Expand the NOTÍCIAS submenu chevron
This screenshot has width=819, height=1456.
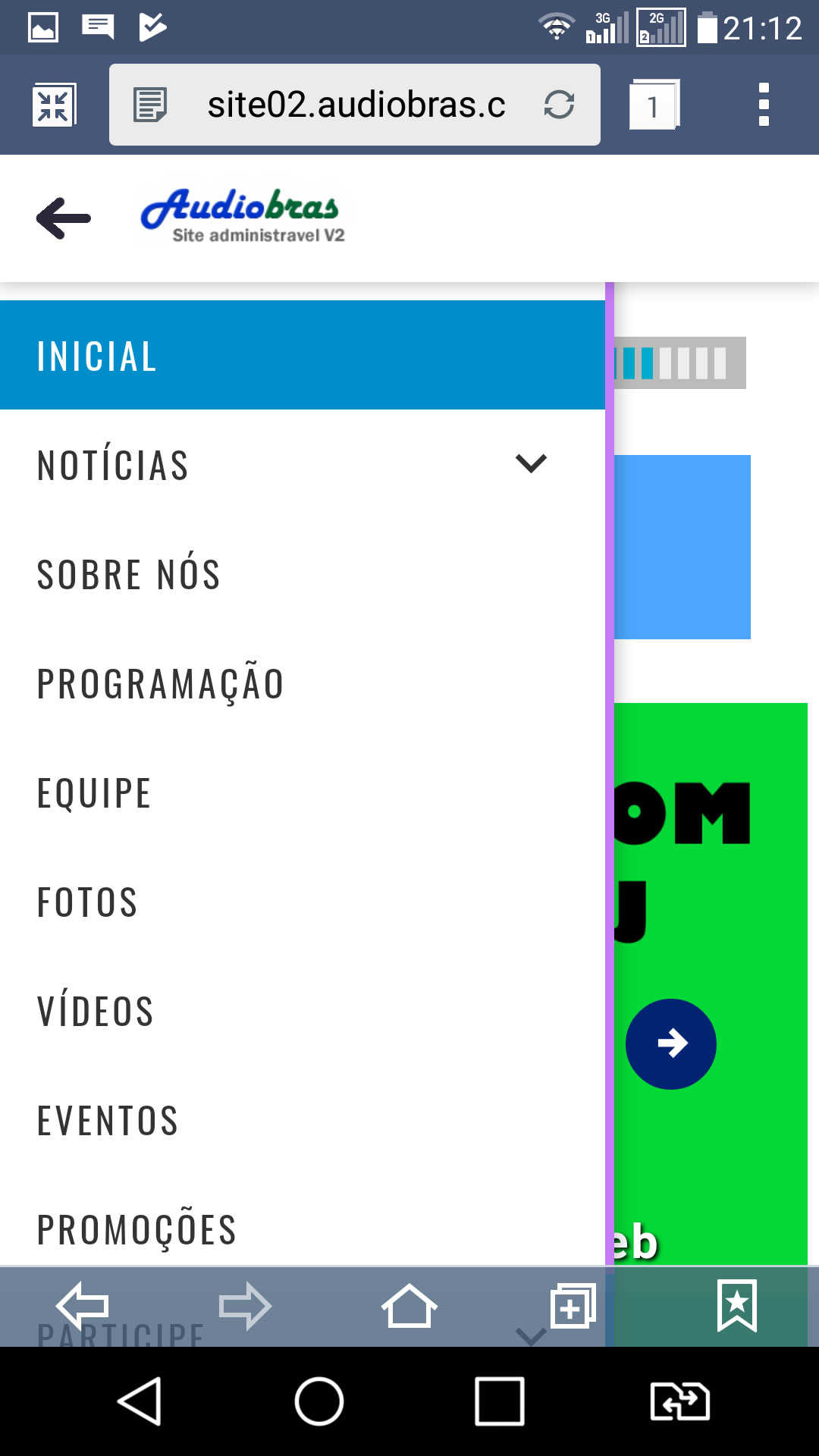pos(531,463)
